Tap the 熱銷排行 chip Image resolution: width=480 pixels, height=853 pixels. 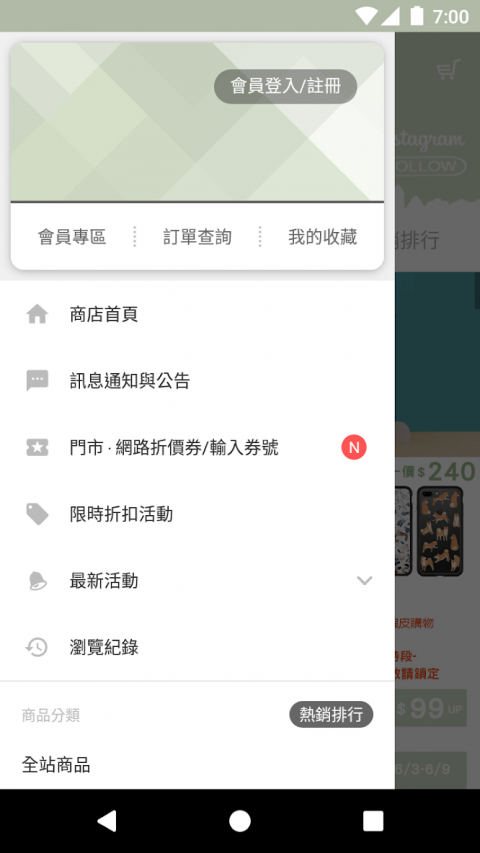click(x=331, y=714)
